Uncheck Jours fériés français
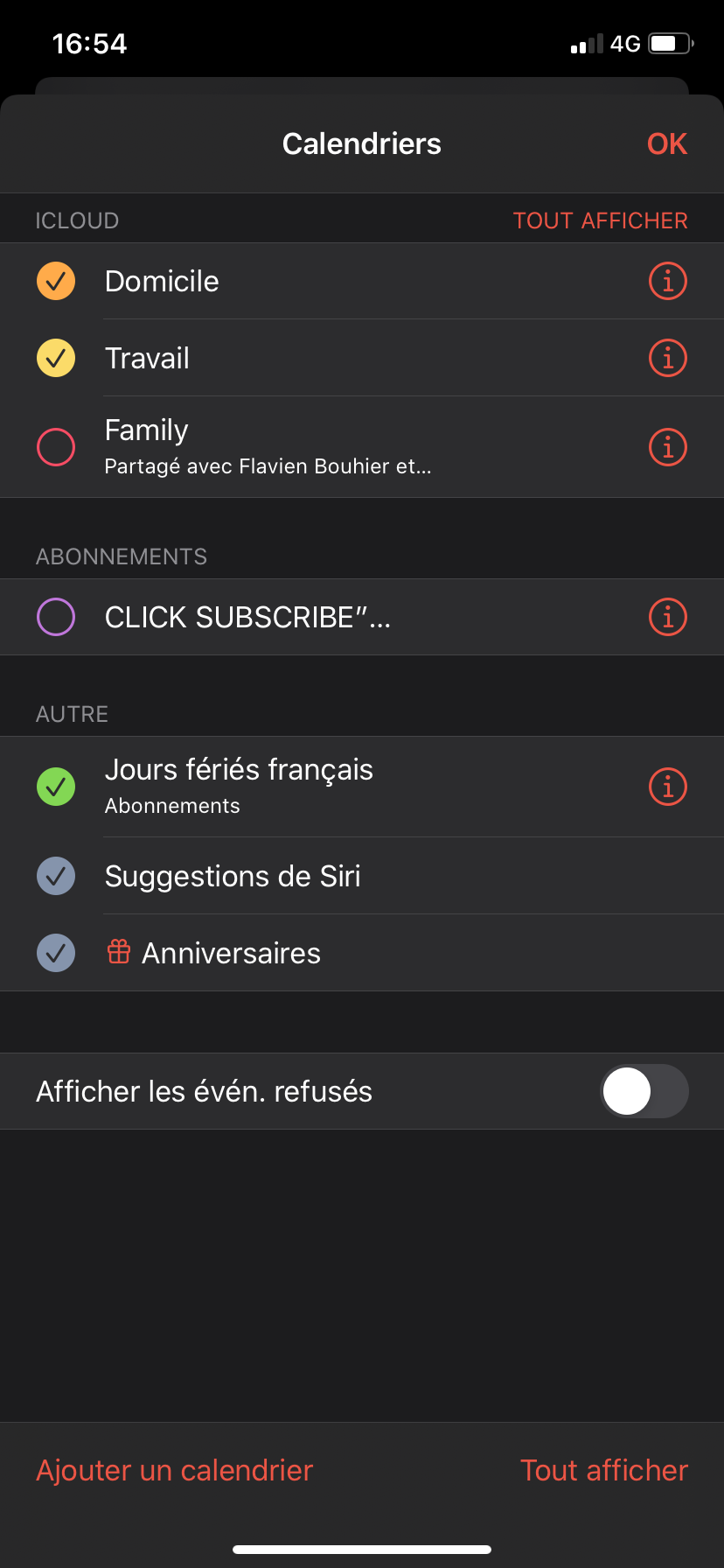724x1568 pixels. point(56,787)
